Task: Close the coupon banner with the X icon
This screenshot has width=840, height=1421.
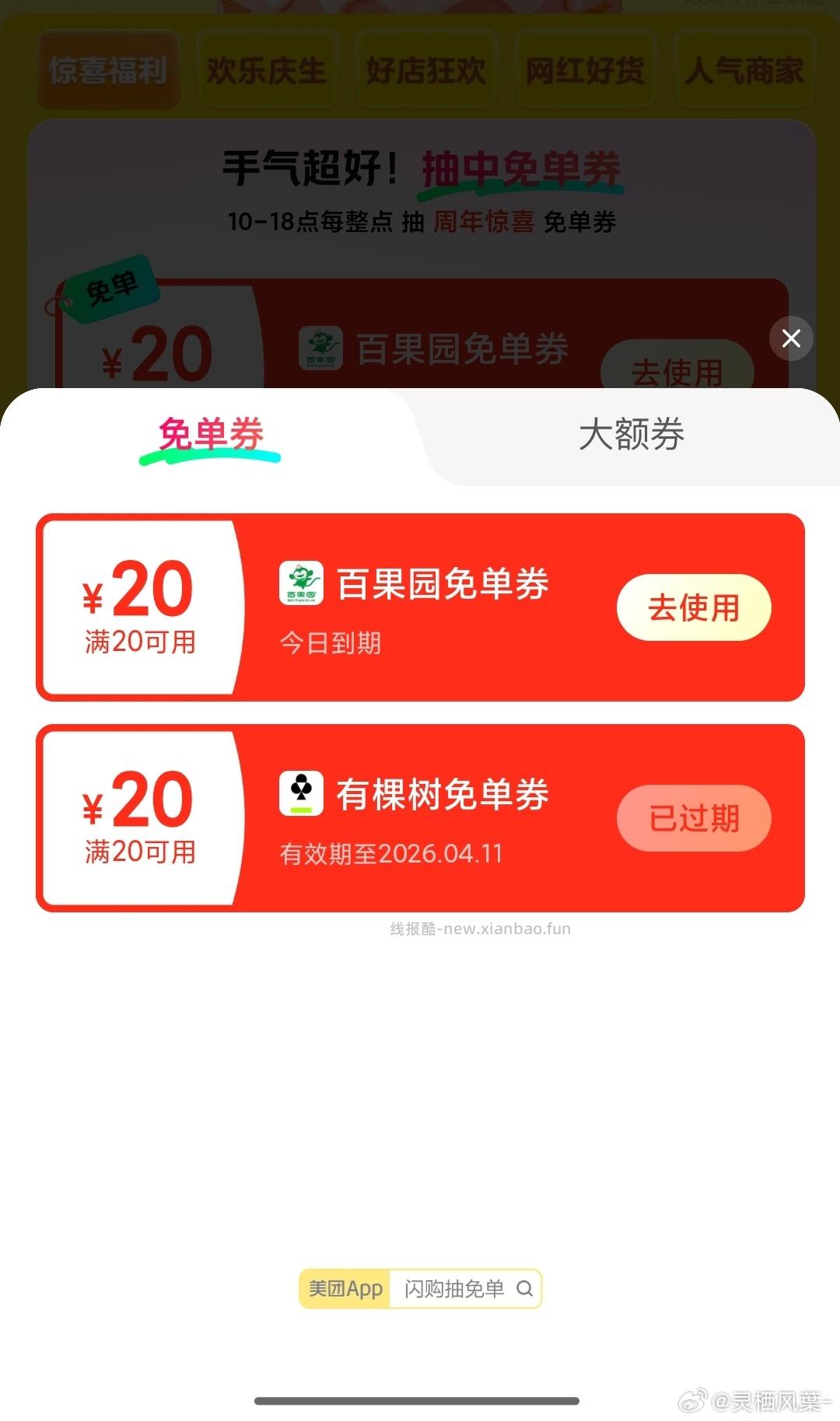Action: point(791,338)
